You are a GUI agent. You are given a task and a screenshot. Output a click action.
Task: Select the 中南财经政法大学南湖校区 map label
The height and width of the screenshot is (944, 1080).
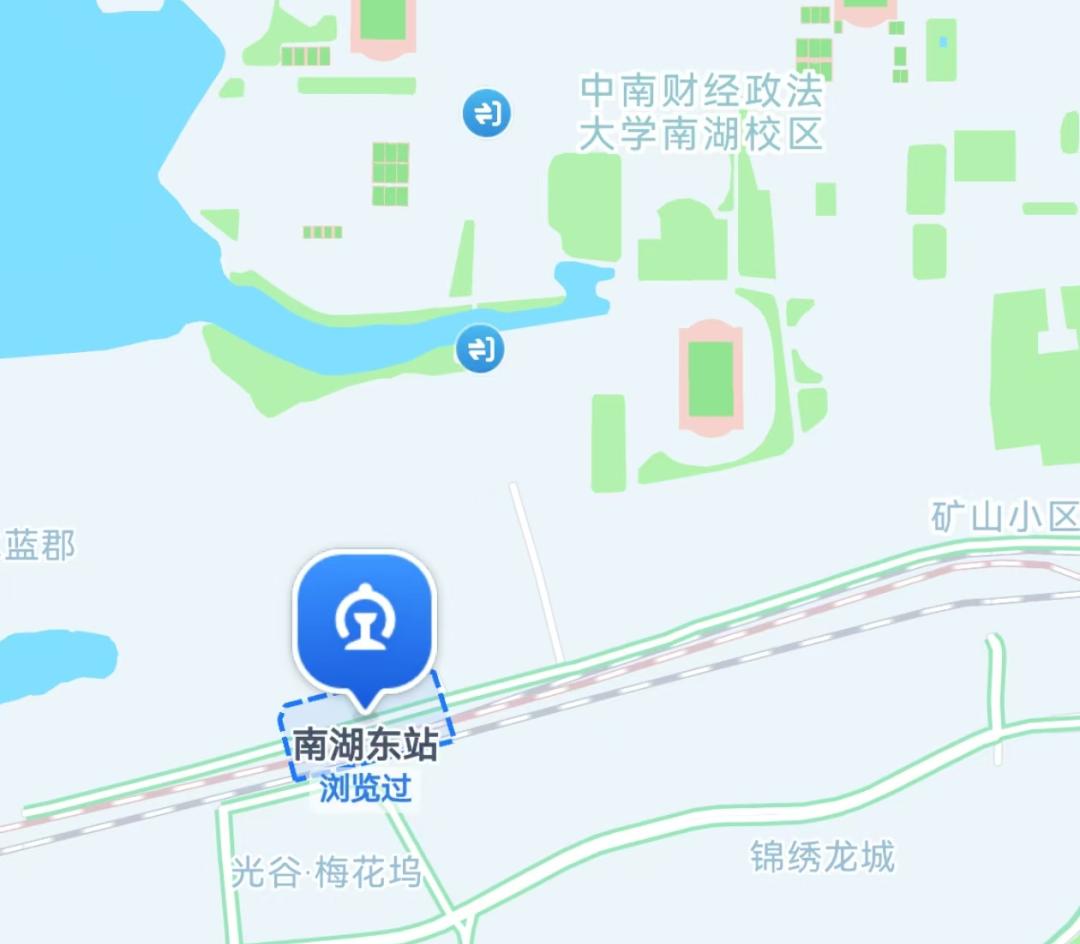(x=701, y=112)
